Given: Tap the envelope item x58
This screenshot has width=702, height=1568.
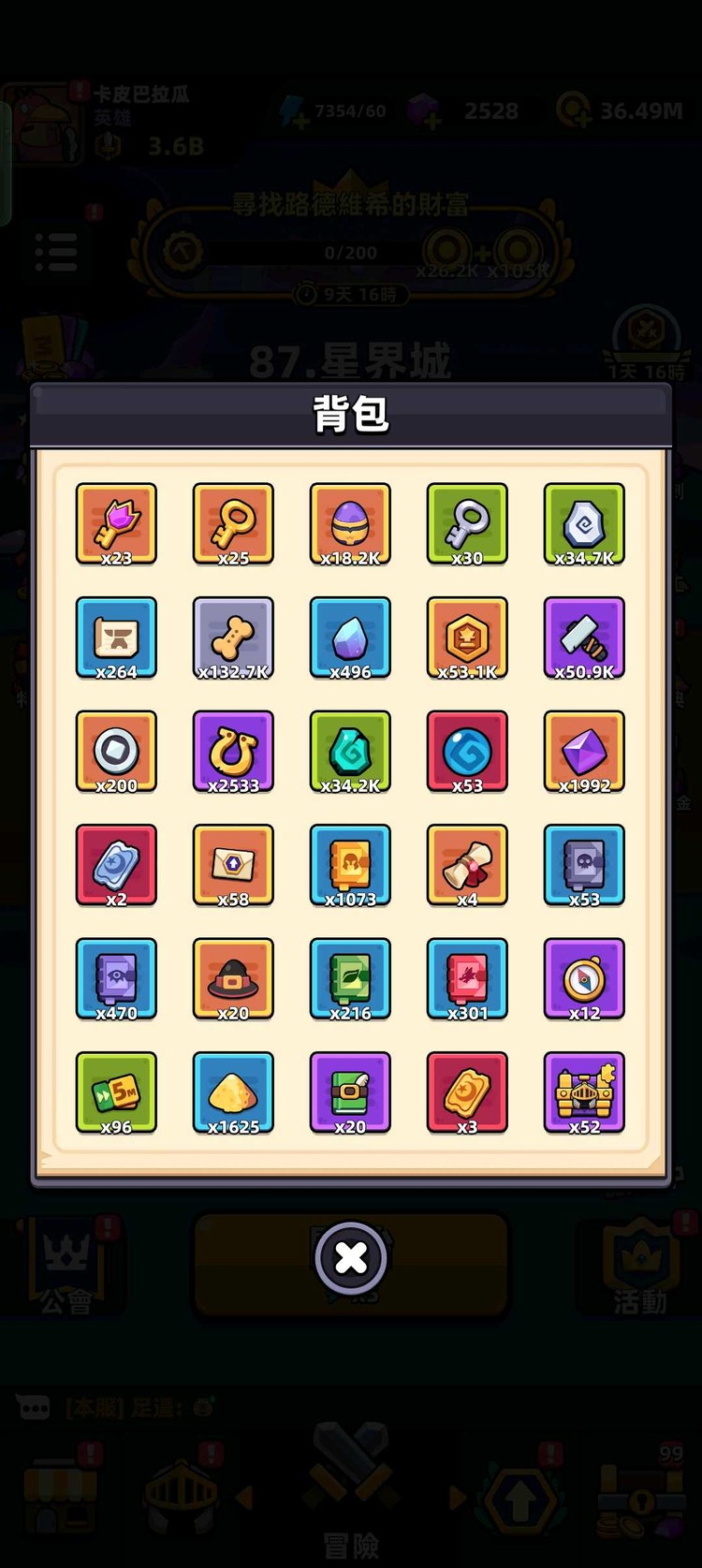Looking at the screenshot, I should tap(233, 865).
